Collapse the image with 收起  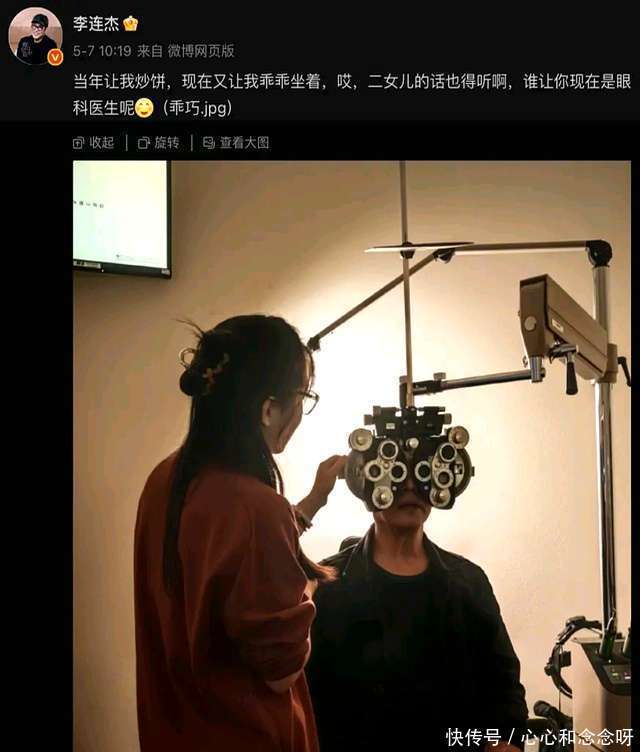94,143
